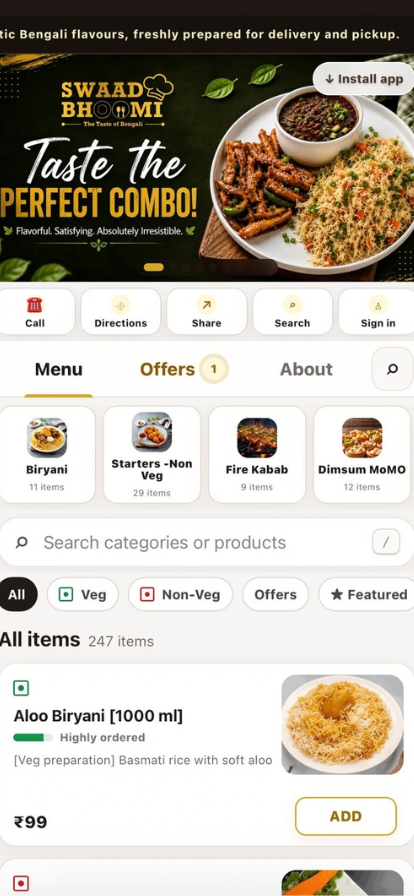View the Dimsum MoMO category
414x896 pixels.
(x=362, y=454)
